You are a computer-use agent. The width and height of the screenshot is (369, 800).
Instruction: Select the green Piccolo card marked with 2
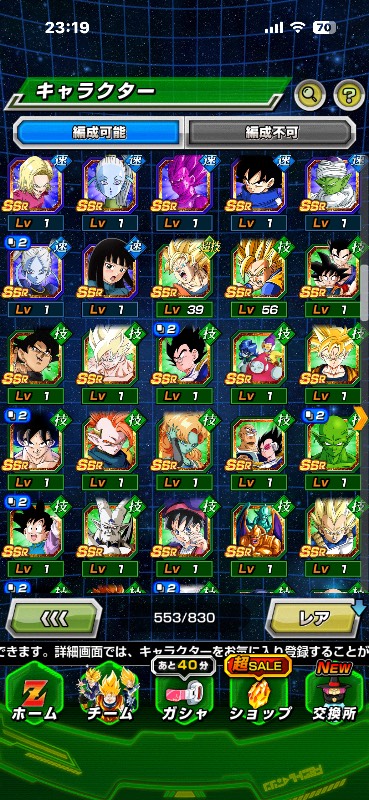click(x=333, y=451)
